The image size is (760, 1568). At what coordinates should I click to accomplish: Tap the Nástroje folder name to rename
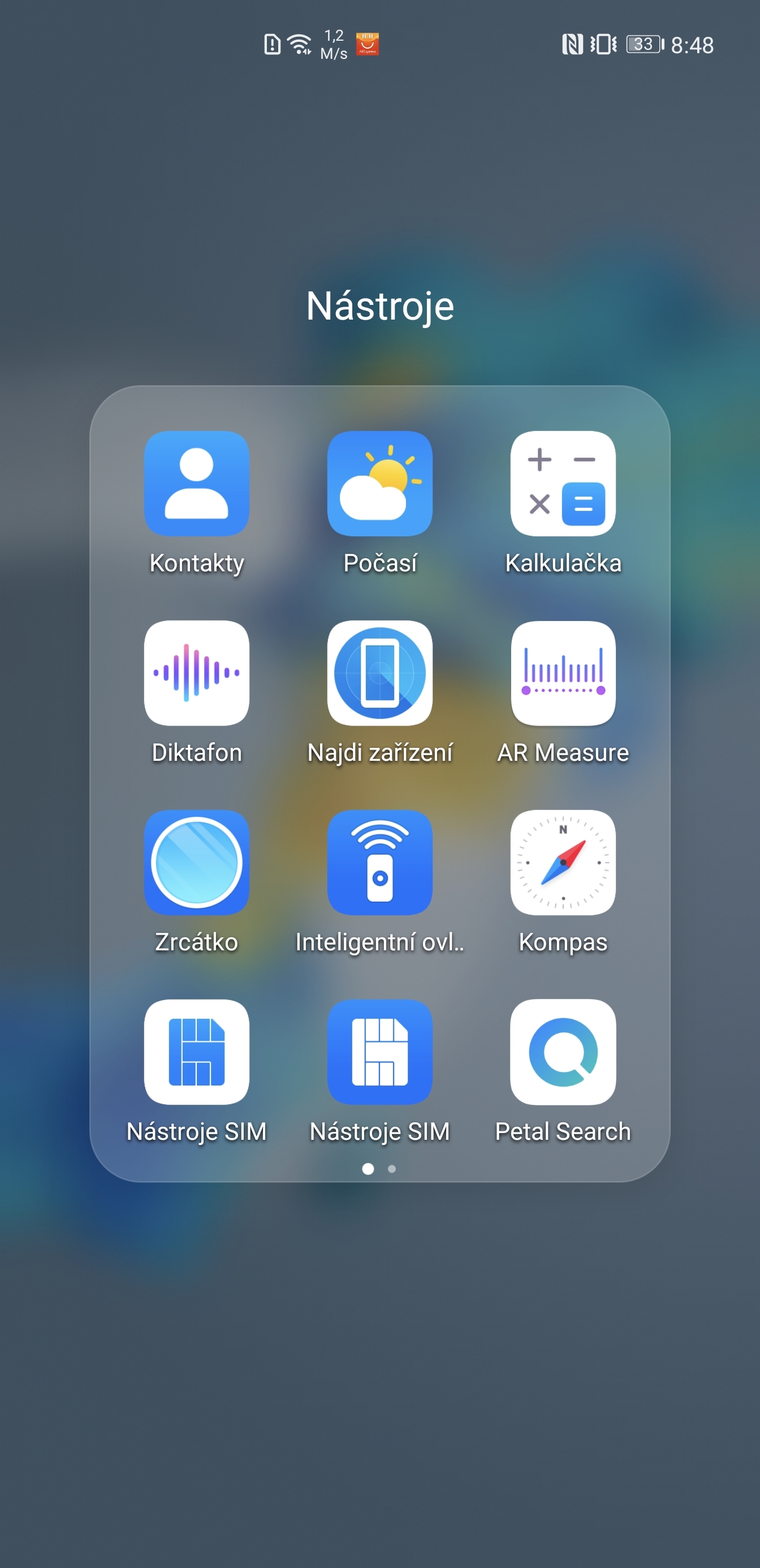point(379,305)
